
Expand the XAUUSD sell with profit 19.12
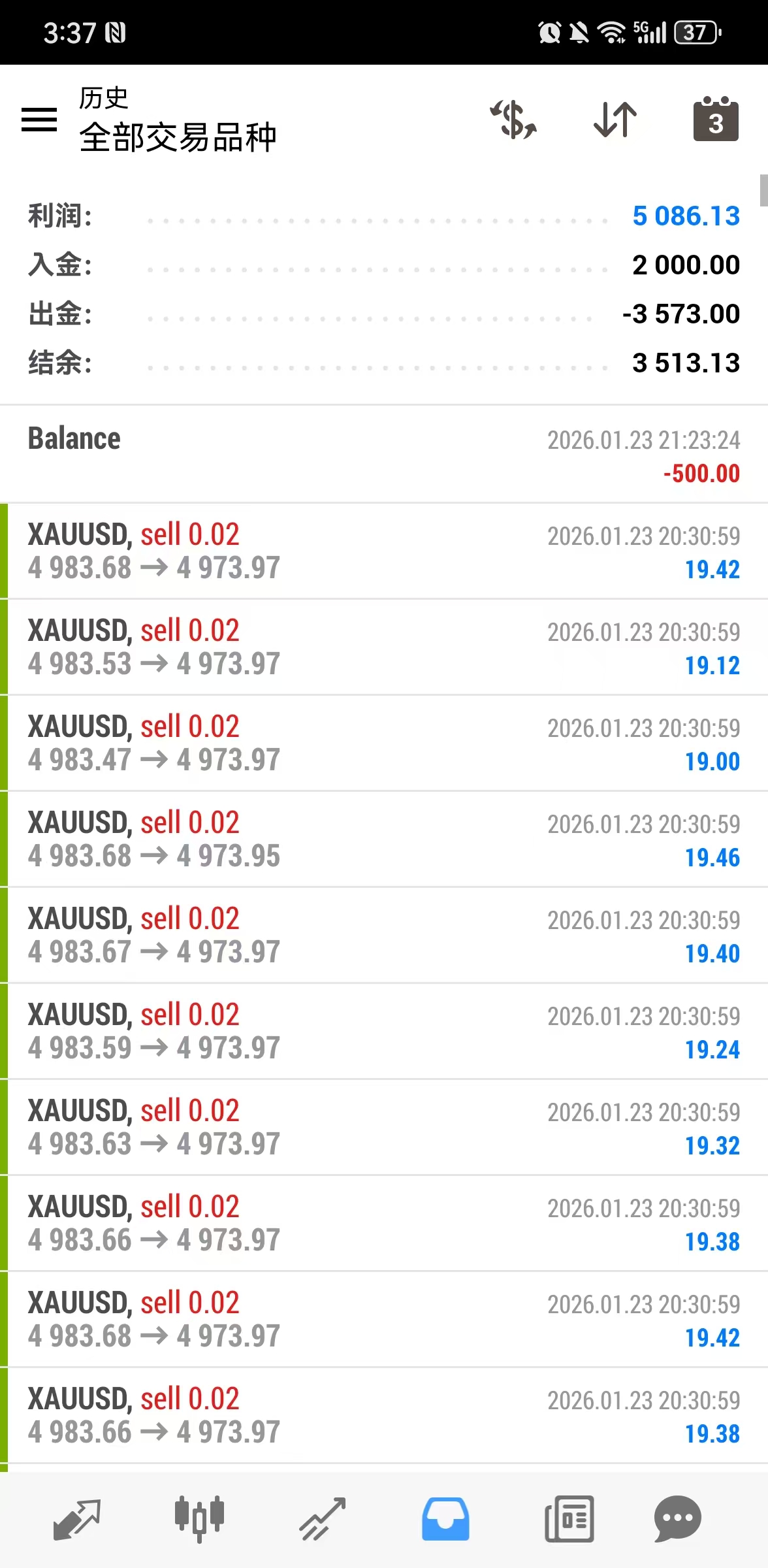[x=384, y=647]
